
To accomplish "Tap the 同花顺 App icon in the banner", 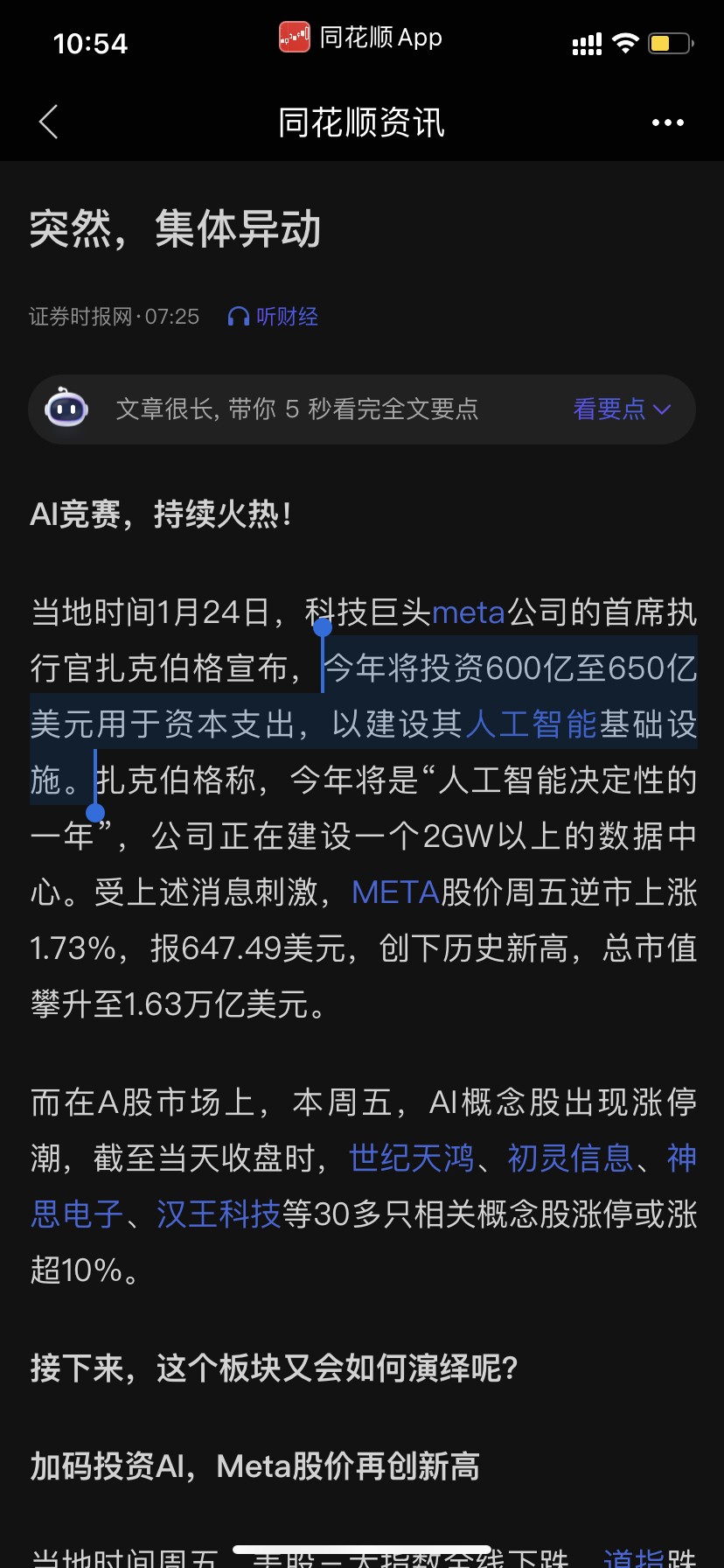I will [x=296, y=37].
